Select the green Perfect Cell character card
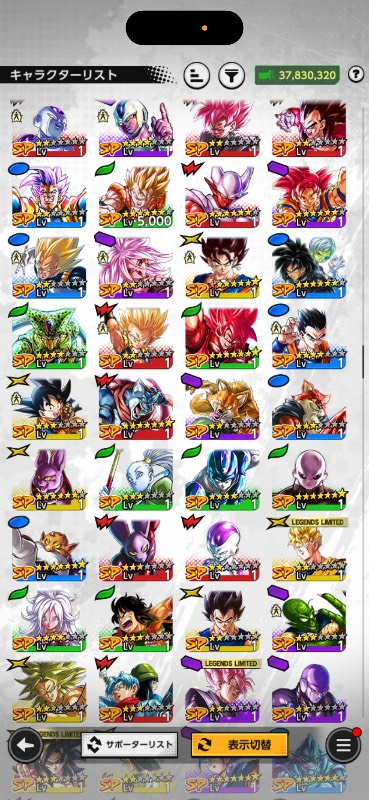Viewport: 369px width, 800px height. coord(49,338)
